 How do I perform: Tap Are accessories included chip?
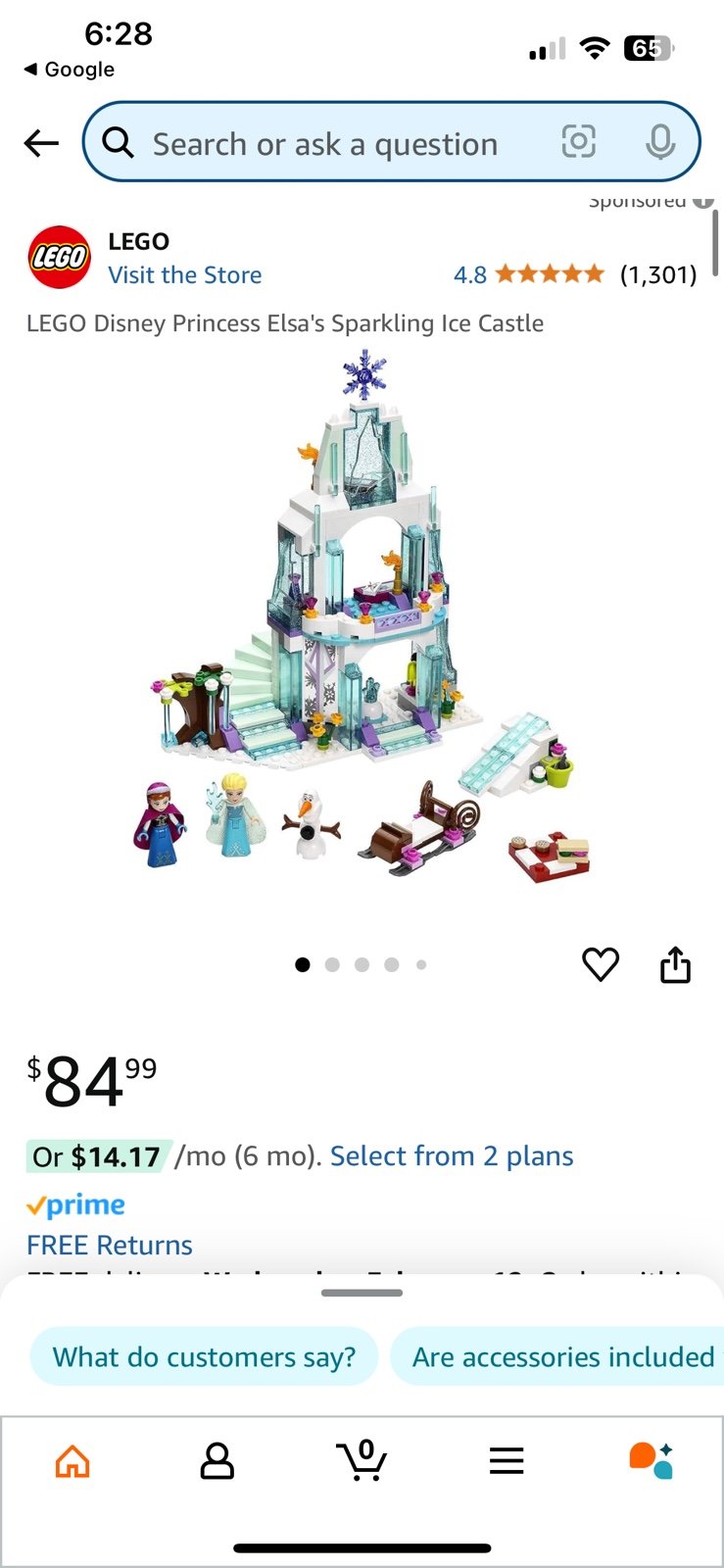pos(556,1357)
